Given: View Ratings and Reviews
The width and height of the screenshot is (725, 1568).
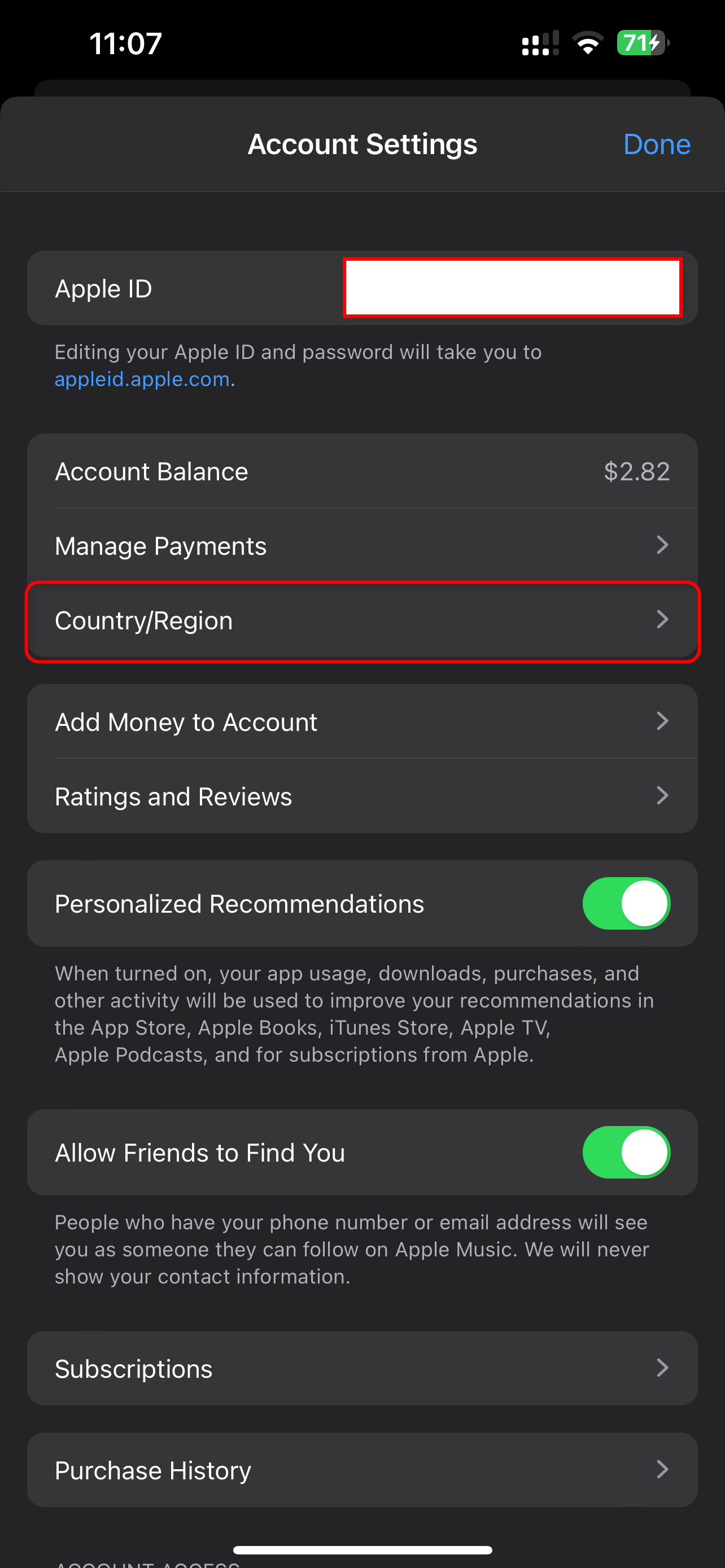Looking at the screenshot, I should pyautogui.click(x=361, y=796).
